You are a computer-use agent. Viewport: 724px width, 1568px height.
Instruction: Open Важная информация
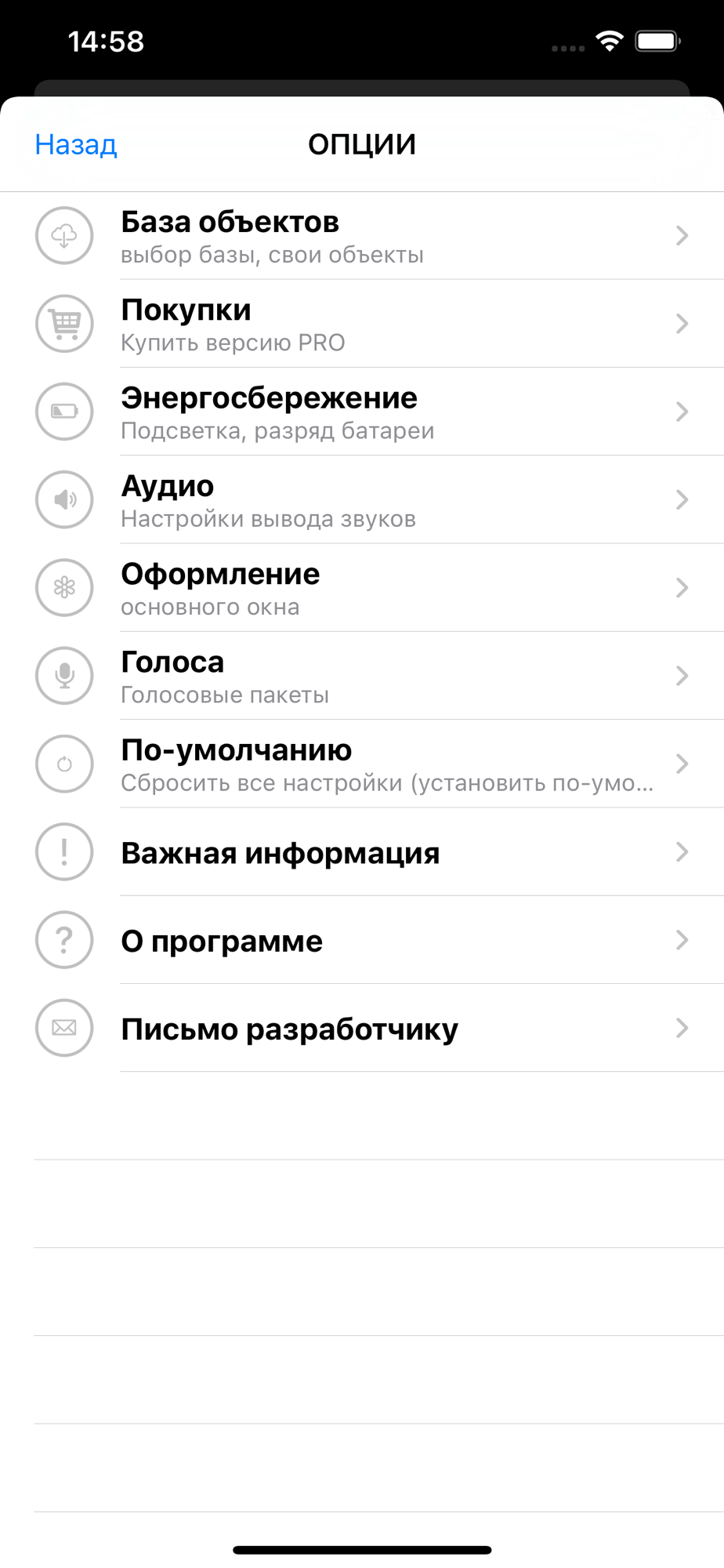click(362, 852)
